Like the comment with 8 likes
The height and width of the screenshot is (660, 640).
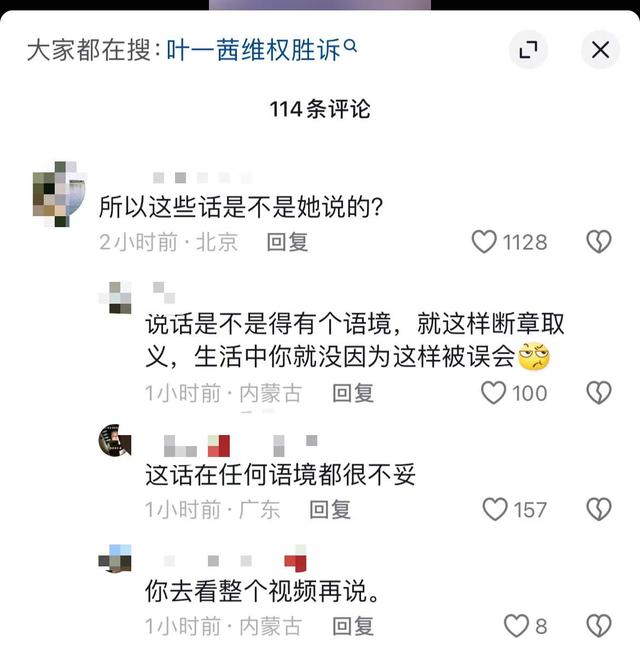pos(516,626)
